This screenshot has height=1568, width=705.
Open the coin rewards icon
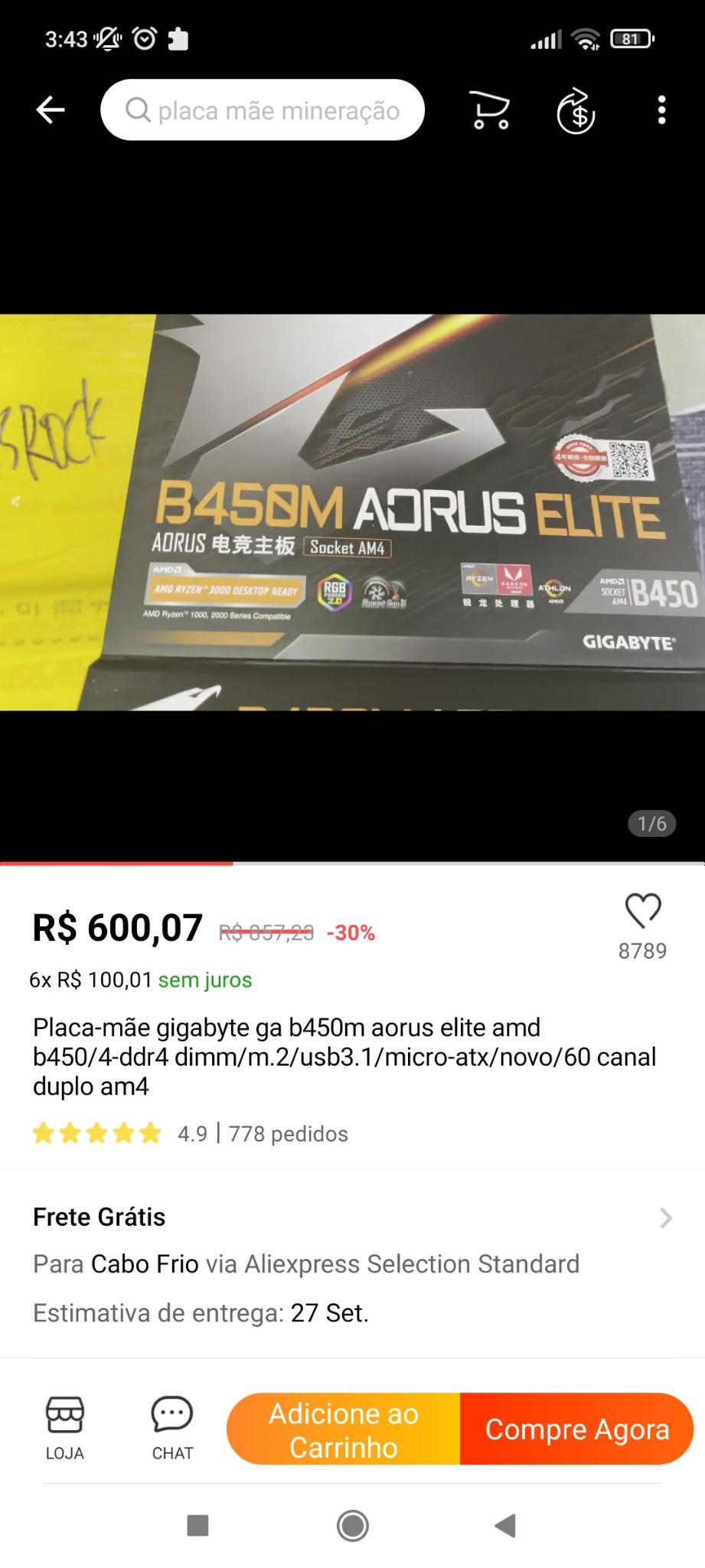coord(576,111)
